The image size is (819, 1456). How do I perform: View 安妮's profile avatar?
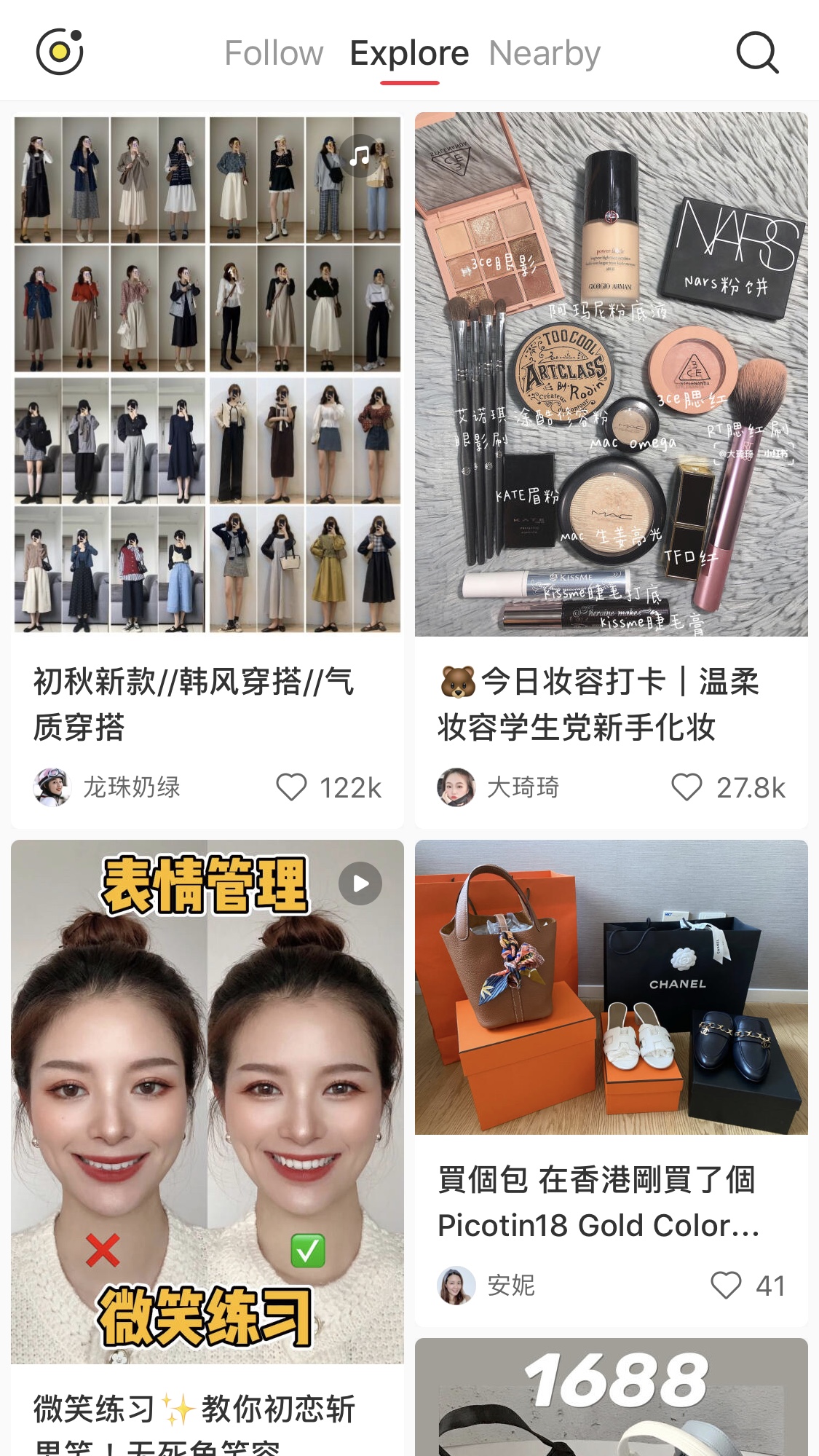coord(456,1286)
